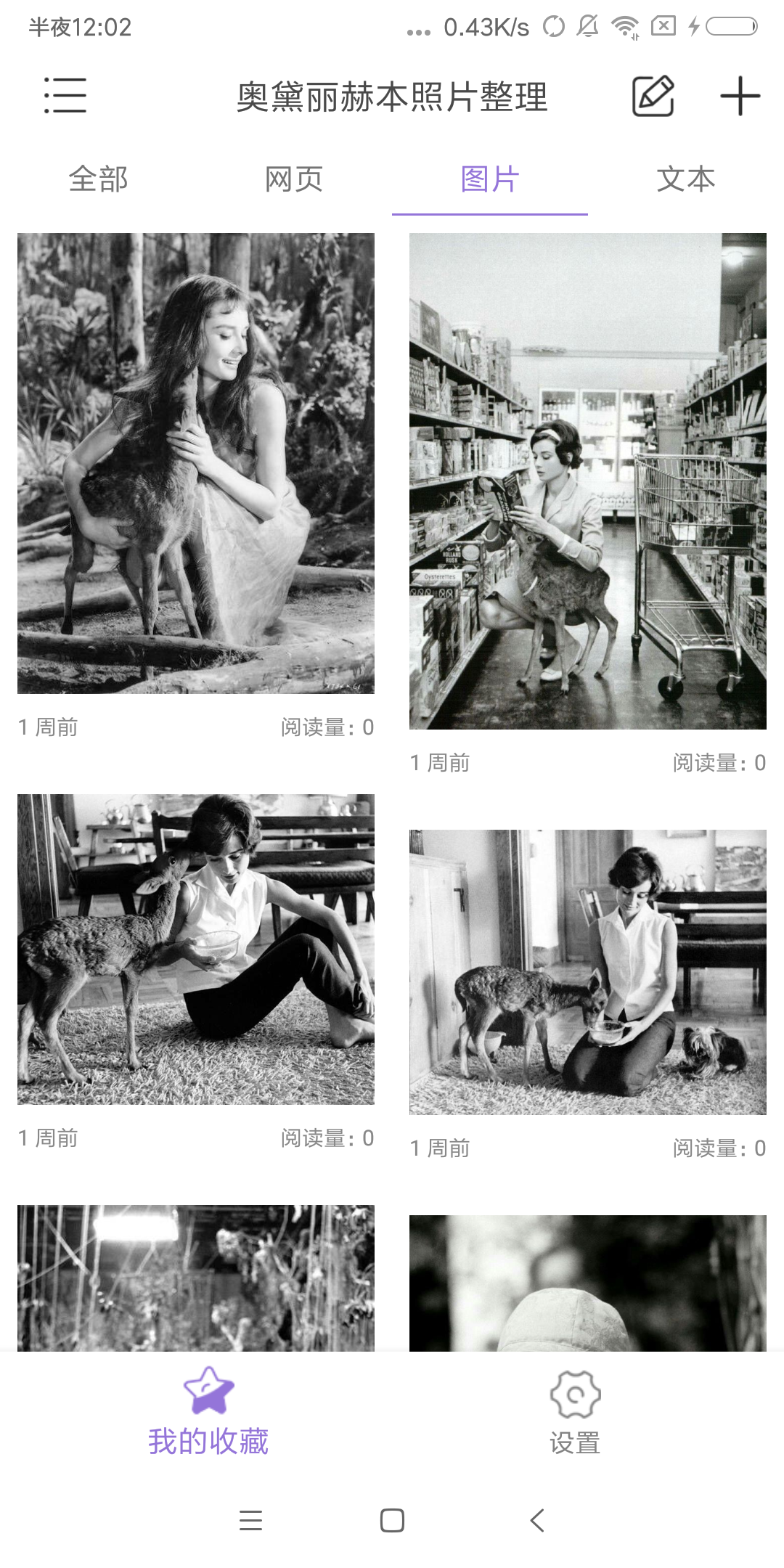
Task: Open the partly visible garden photo
Action: 196,1278
